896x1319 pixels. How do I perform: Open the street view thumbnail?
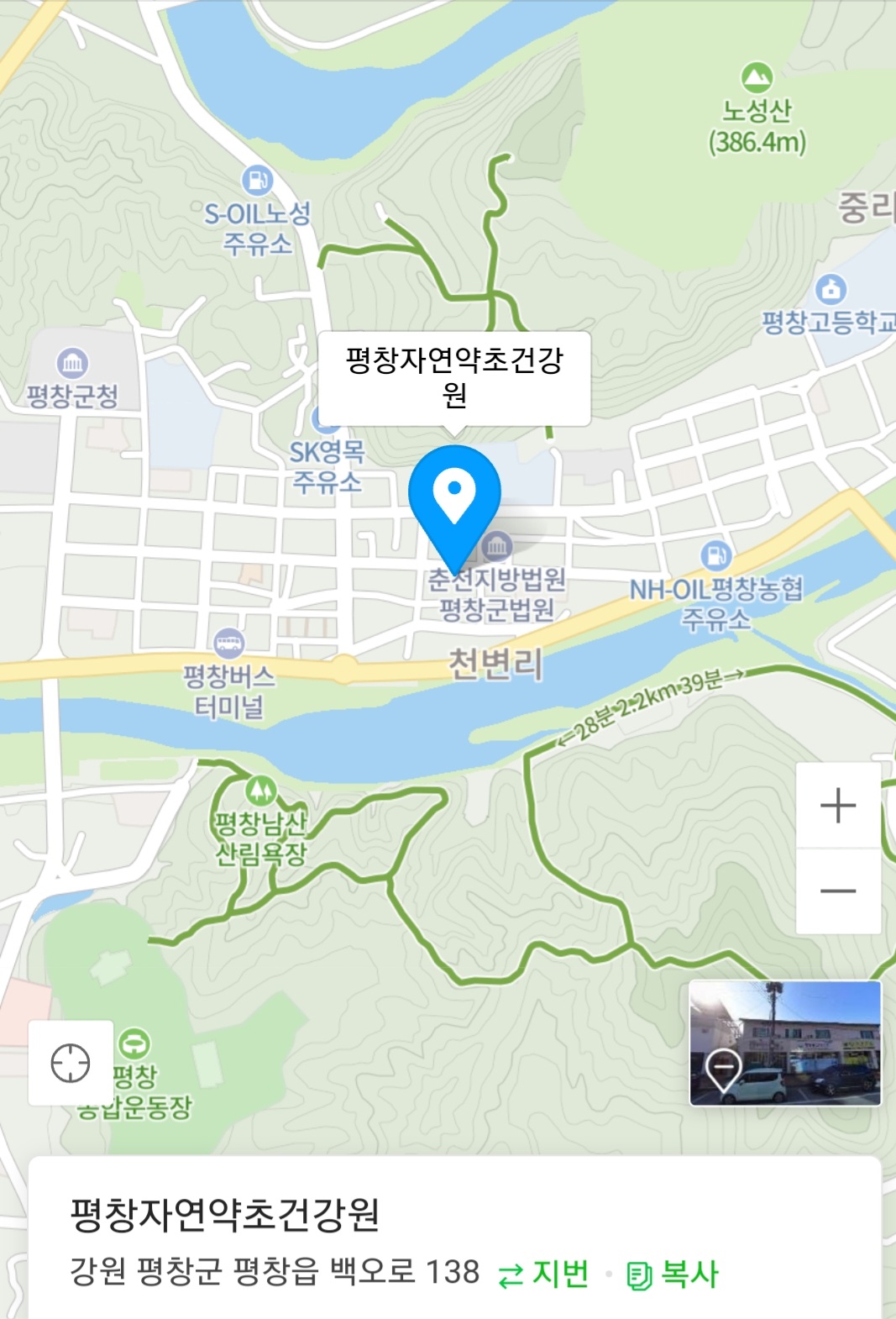[x=785, y=1043]
